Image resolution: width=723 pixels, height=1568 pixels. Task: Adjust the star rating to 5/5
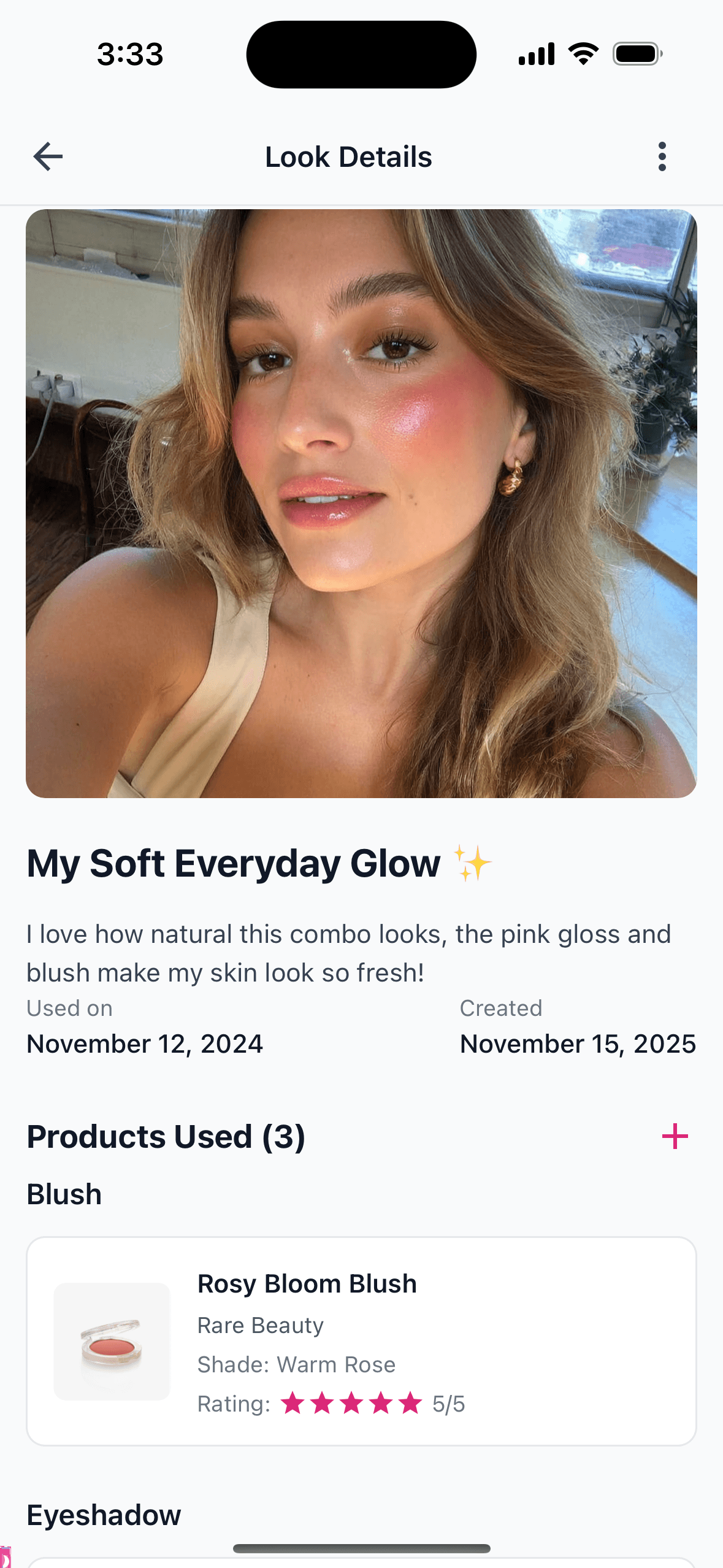coord(351,1404)
